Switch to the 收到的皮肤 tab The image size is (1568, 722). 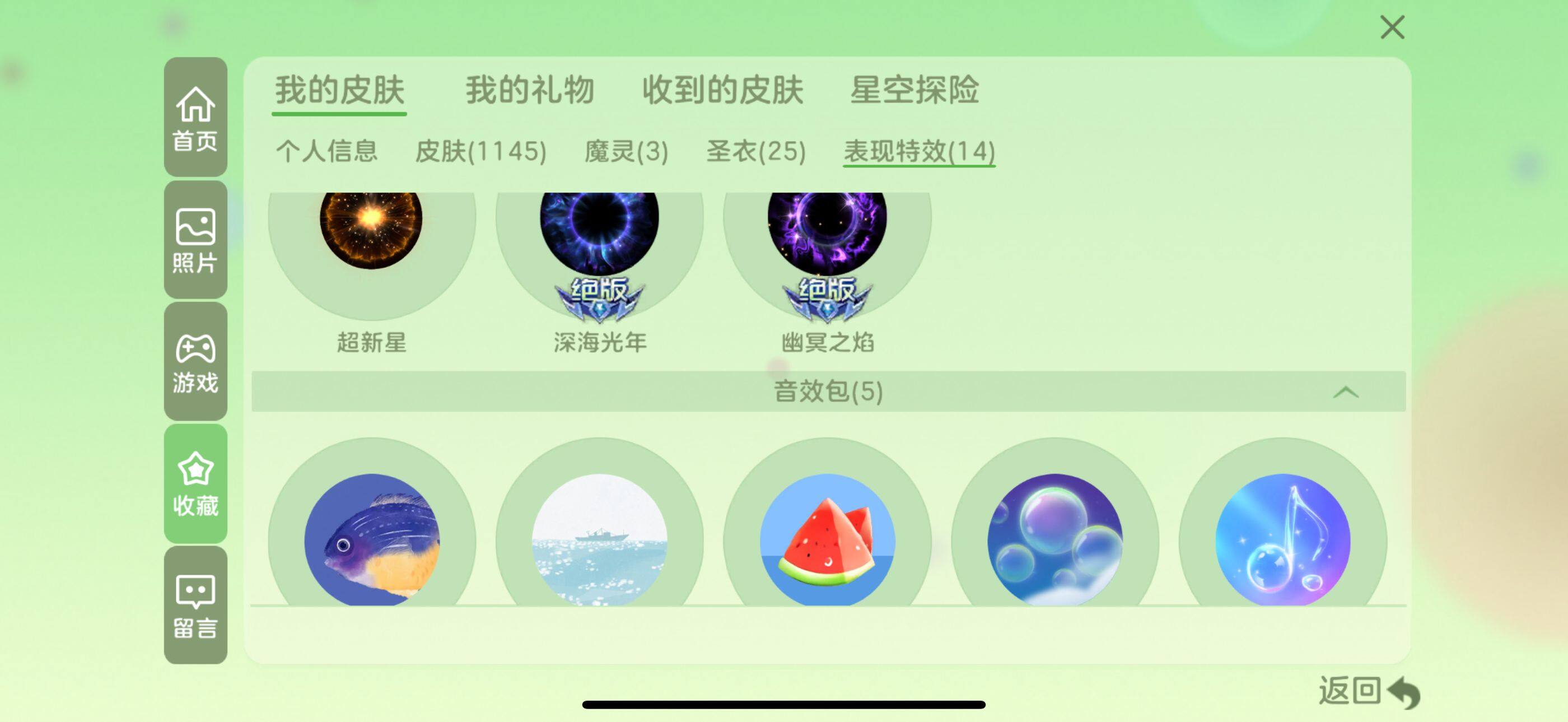coord(722,90)
